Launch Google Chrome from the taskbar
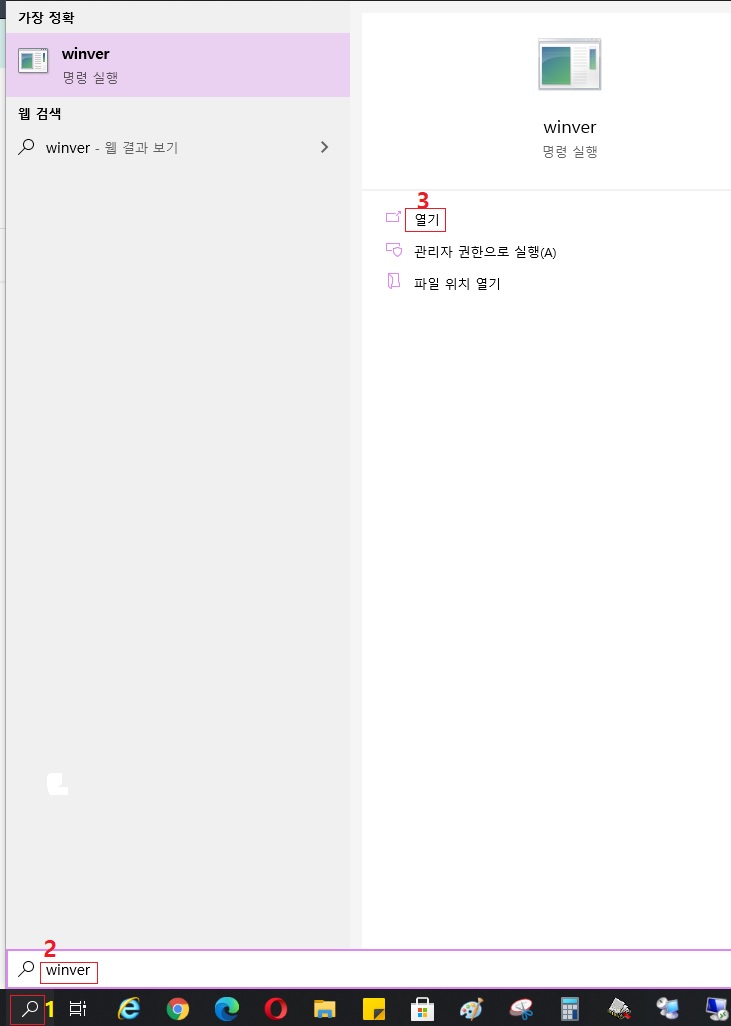The height and width of the screenshot is (1026, 731). click(178, 1009)
